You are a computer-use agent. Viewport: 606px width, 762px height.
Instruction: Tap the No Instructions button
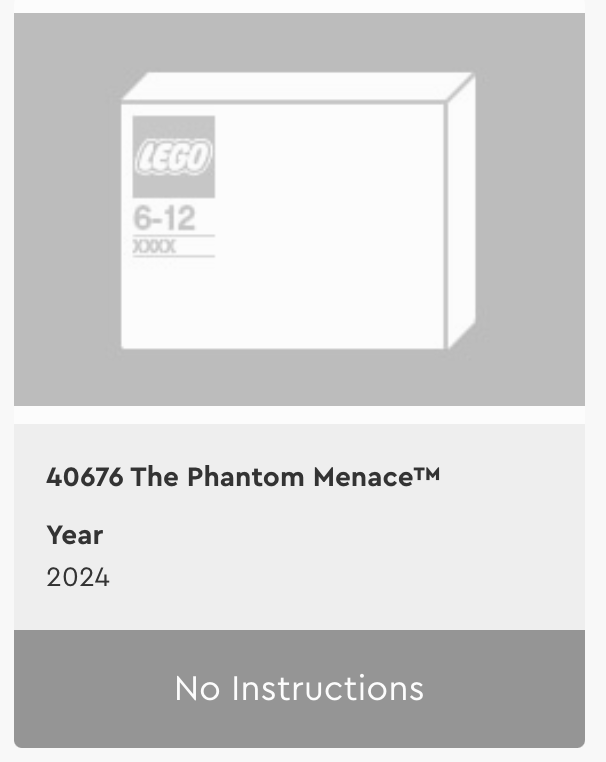[299, 689]
